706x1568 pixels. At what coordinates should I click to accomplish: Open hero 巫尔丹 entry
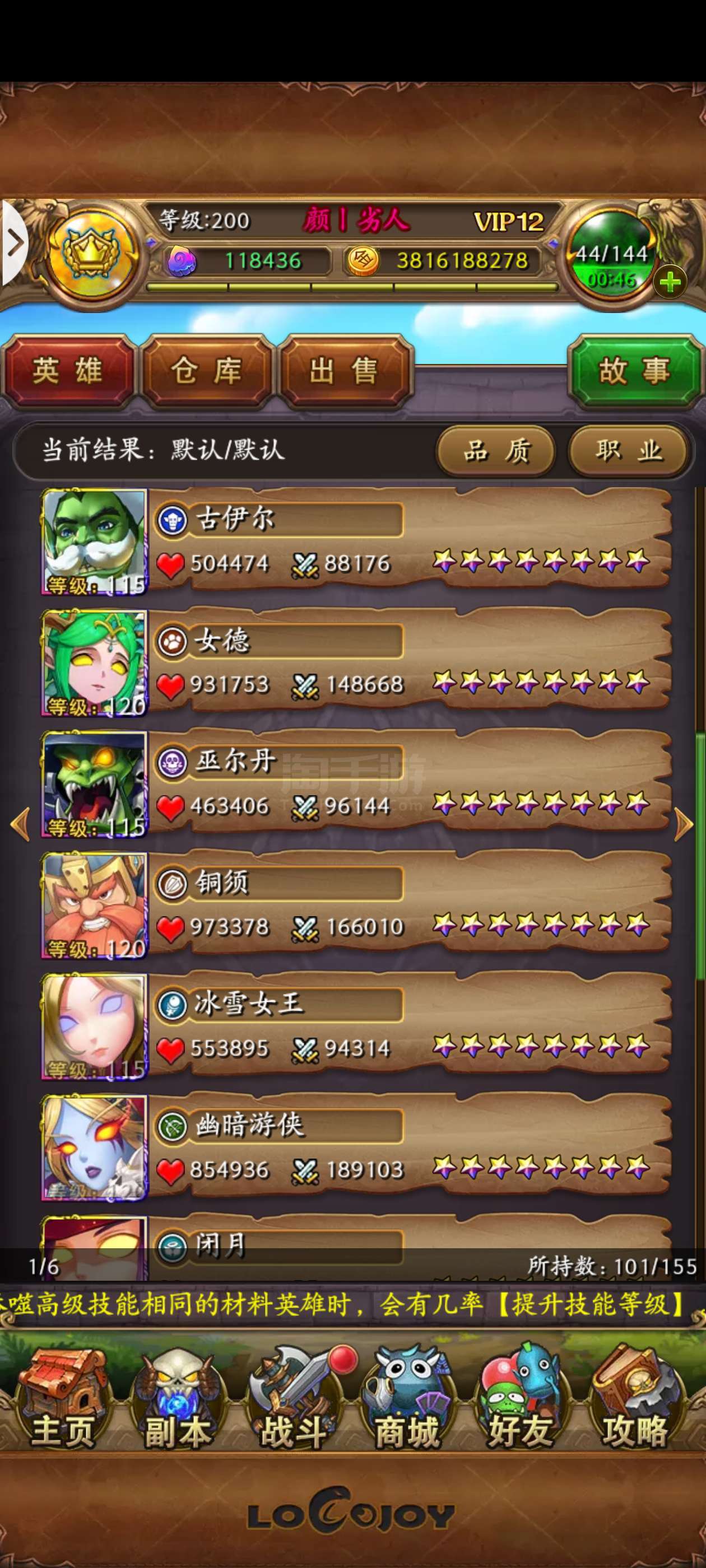(x=356, y=784)
